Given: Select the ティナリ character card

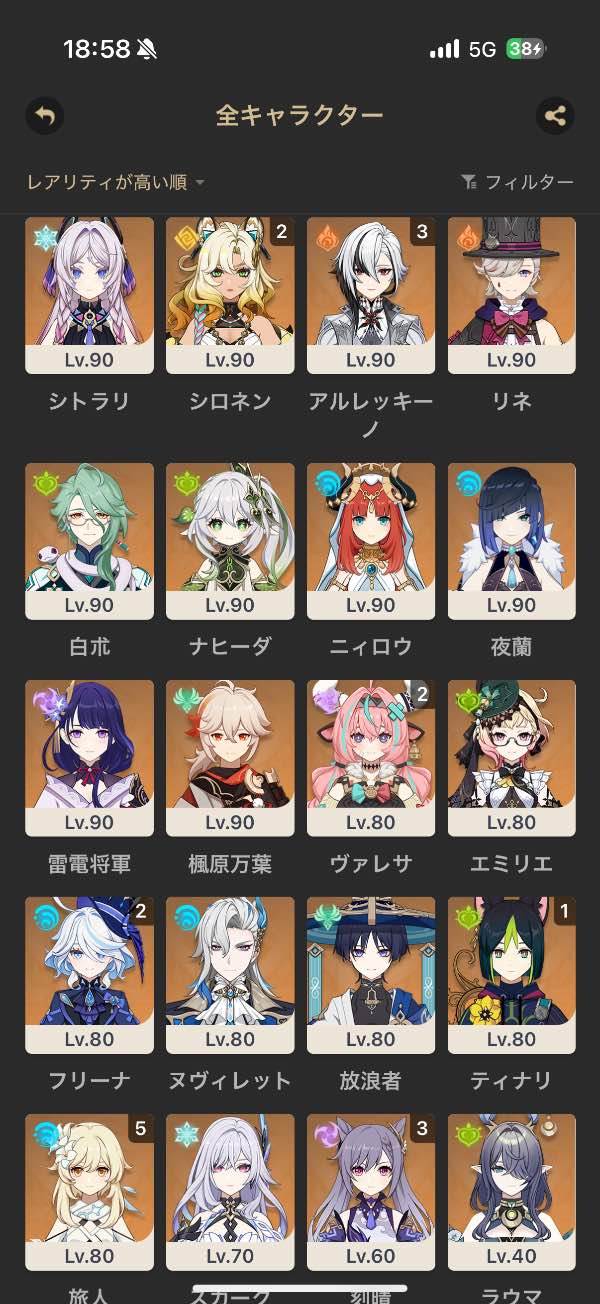Looking at the screenshot, I should tap(512, 975).
